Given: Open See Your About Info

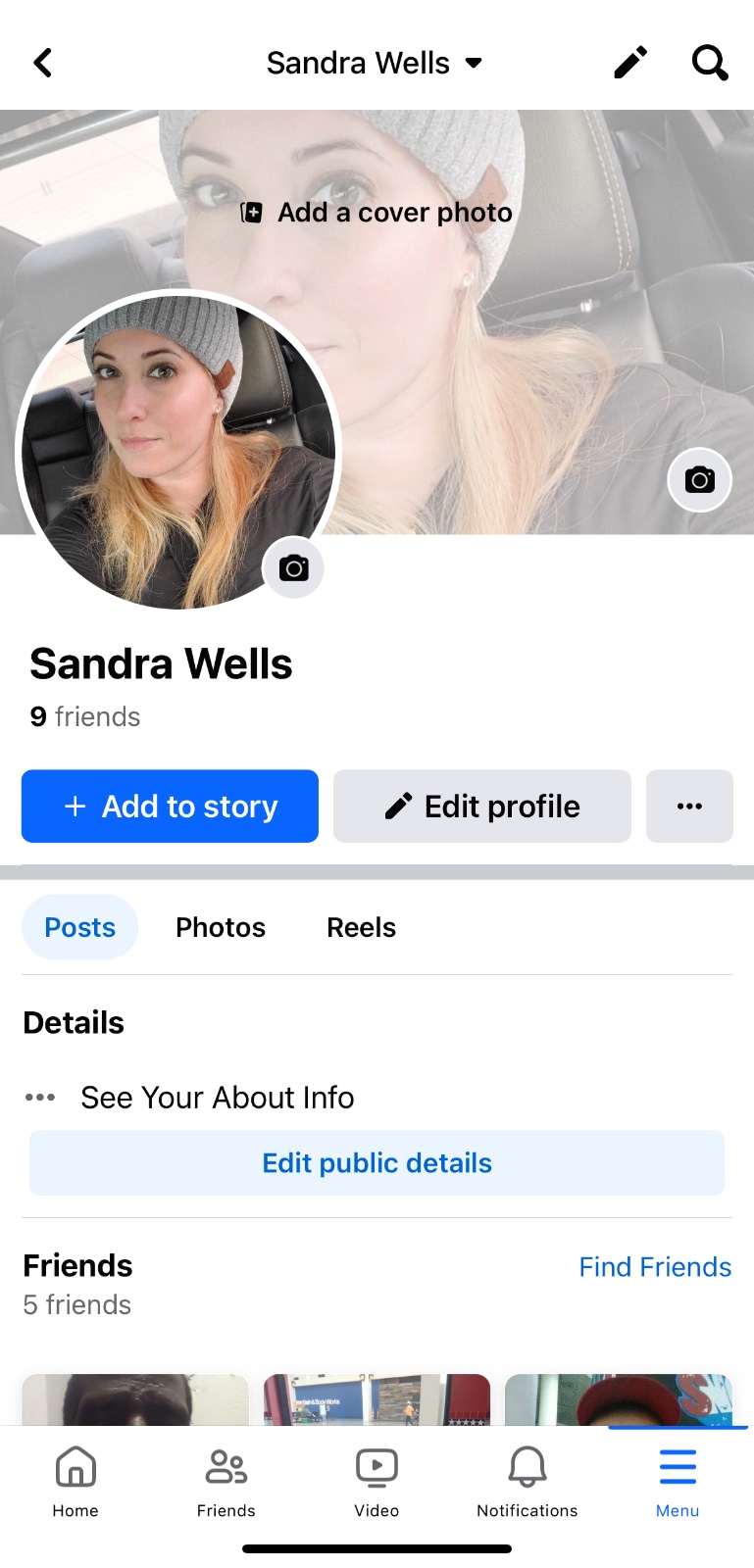Looking at the screenshot, I should (217, 1098).
